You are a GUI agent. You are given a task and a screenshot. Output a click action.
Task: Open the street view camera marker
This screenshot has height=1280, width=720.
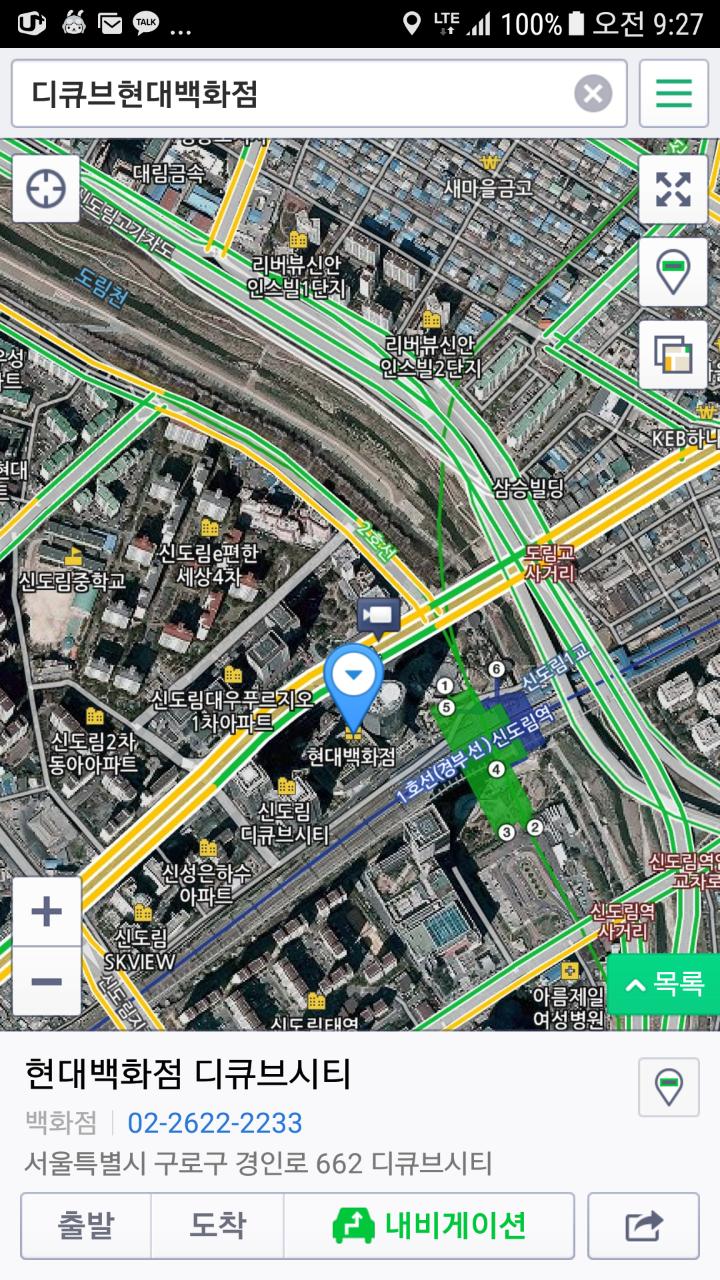[378, 616]
